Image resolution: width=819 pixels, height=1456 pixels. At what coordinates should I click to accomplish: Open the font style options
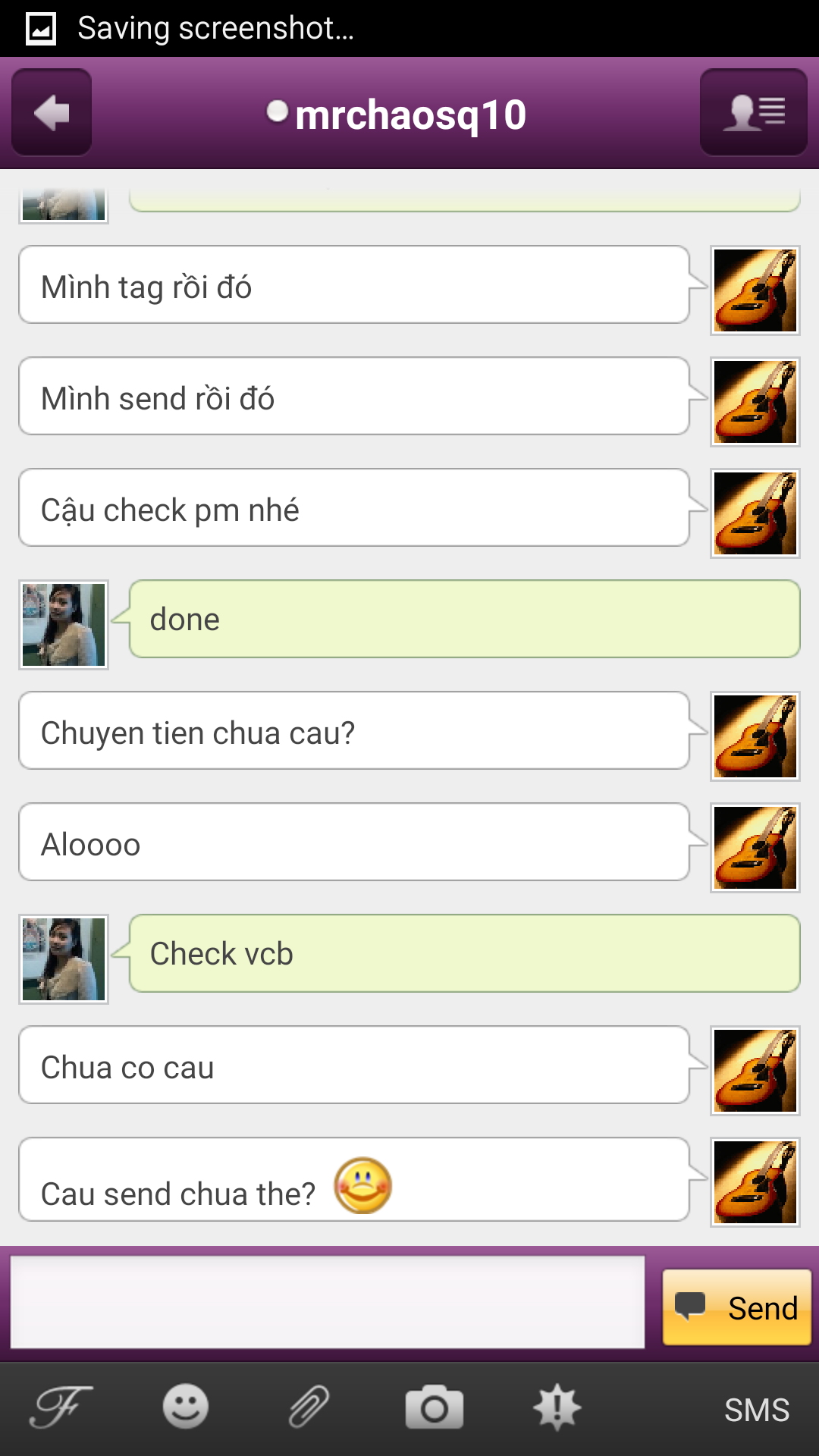[x=61, y=1407]
